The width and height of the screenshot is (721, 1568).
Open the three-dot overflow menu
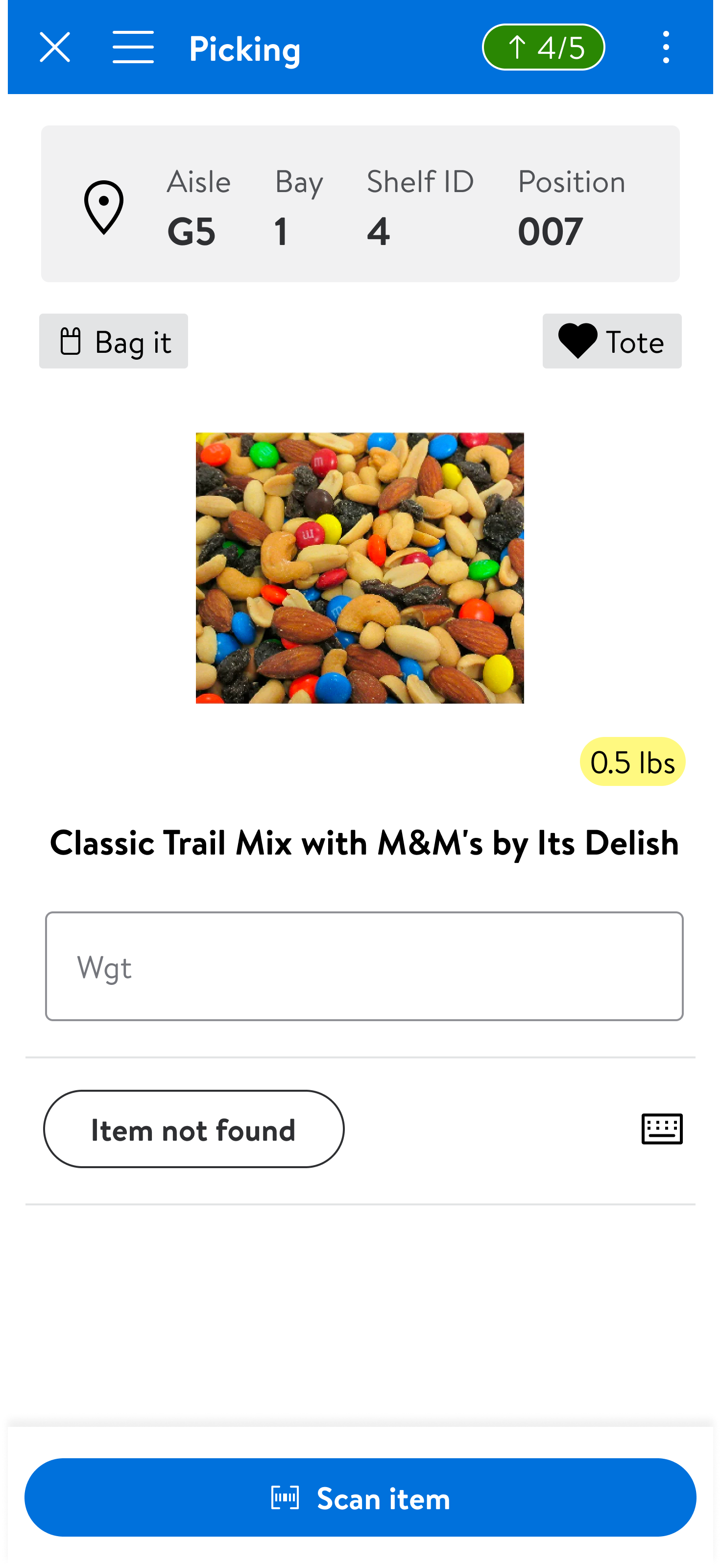coord(666,48)
